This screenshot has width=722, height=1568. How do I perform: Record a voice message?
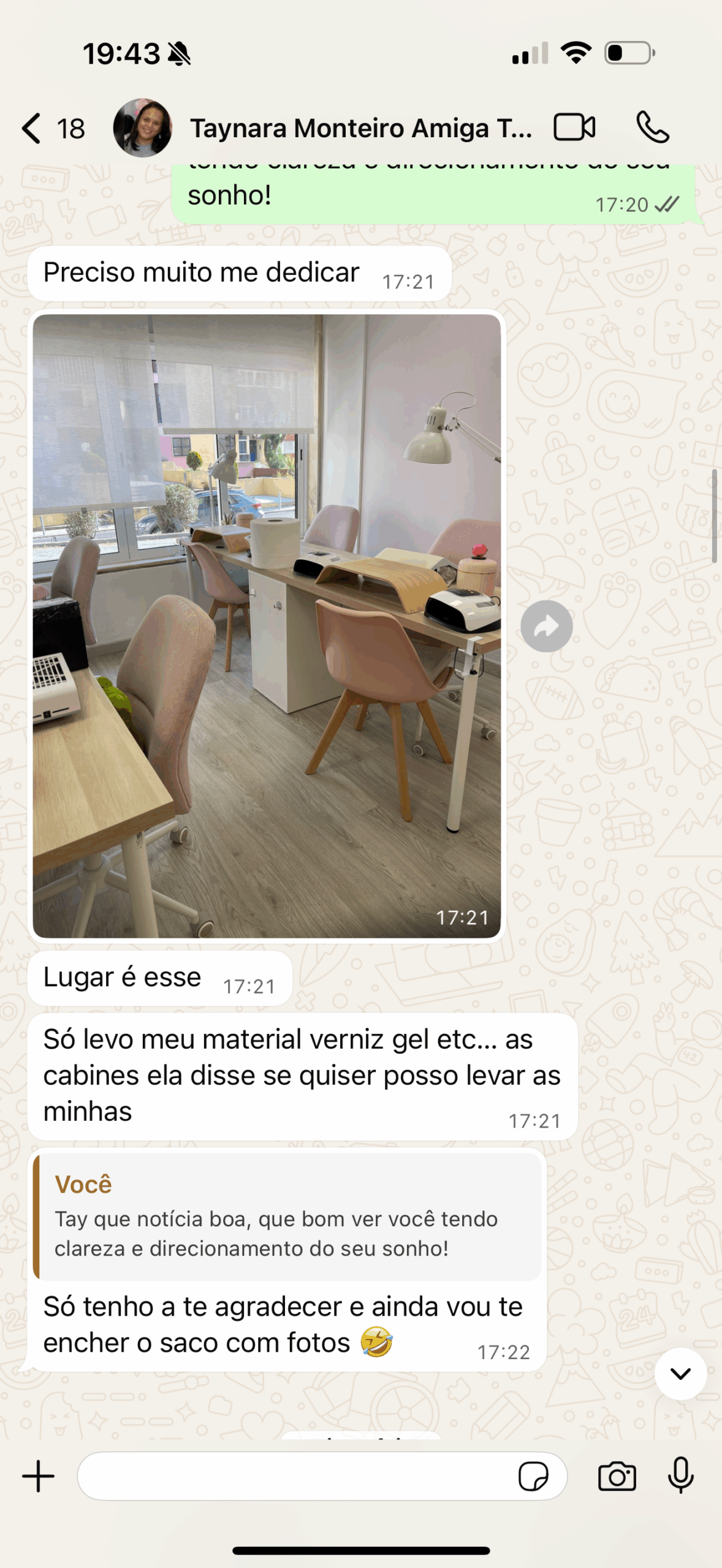(680, 1476)
